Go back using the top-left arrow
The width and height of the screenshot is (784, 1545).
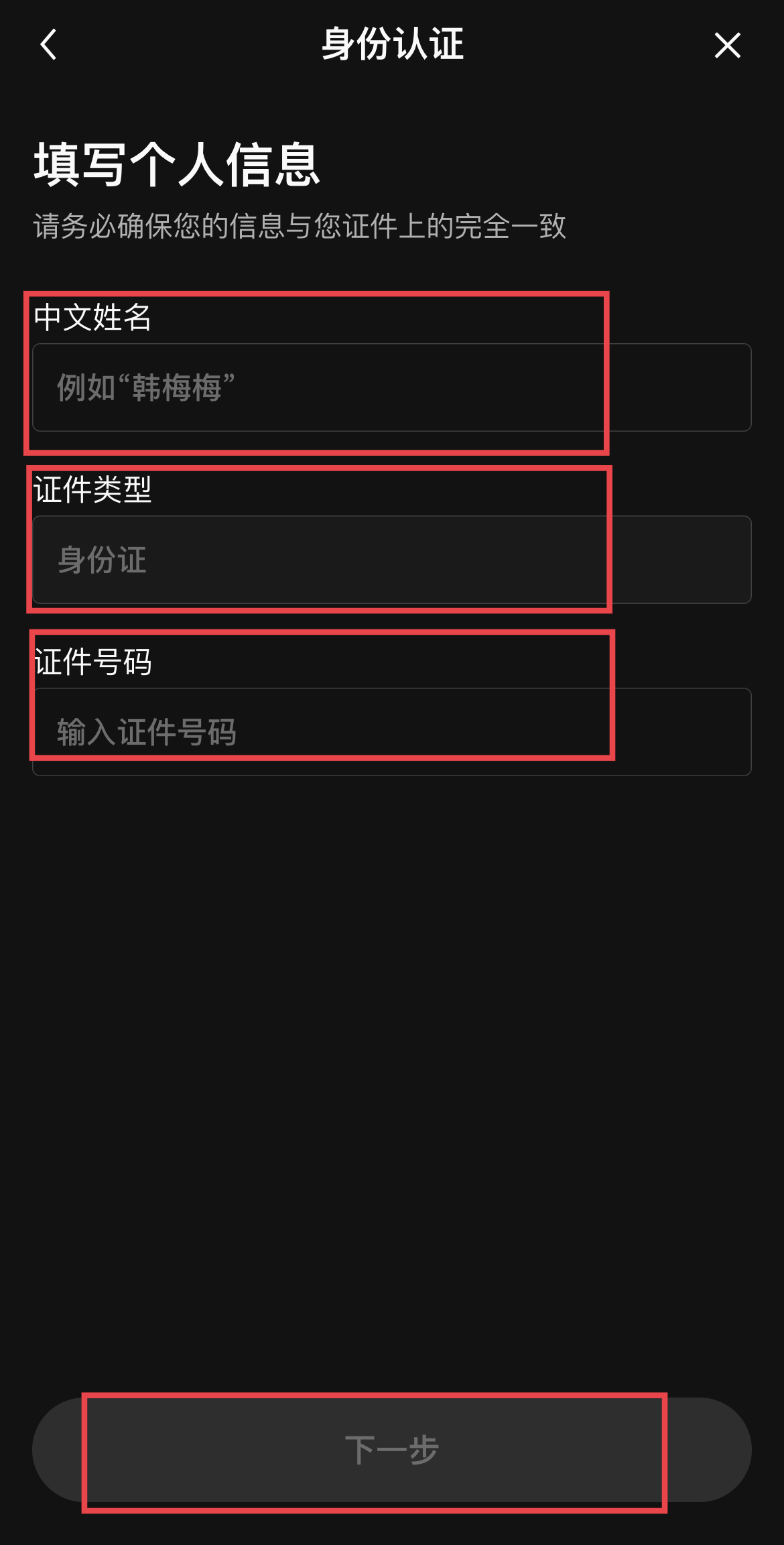click(x=48, y=45)
